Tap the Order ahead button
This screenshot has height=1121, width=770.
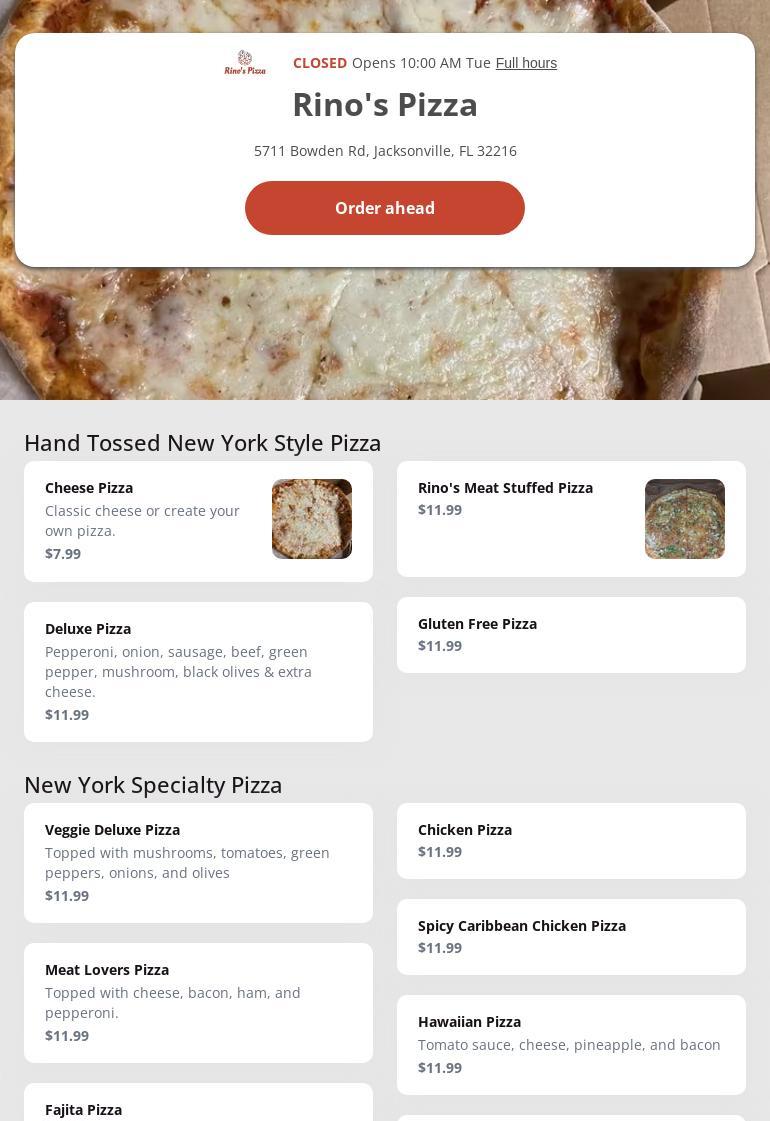point(384,208)
